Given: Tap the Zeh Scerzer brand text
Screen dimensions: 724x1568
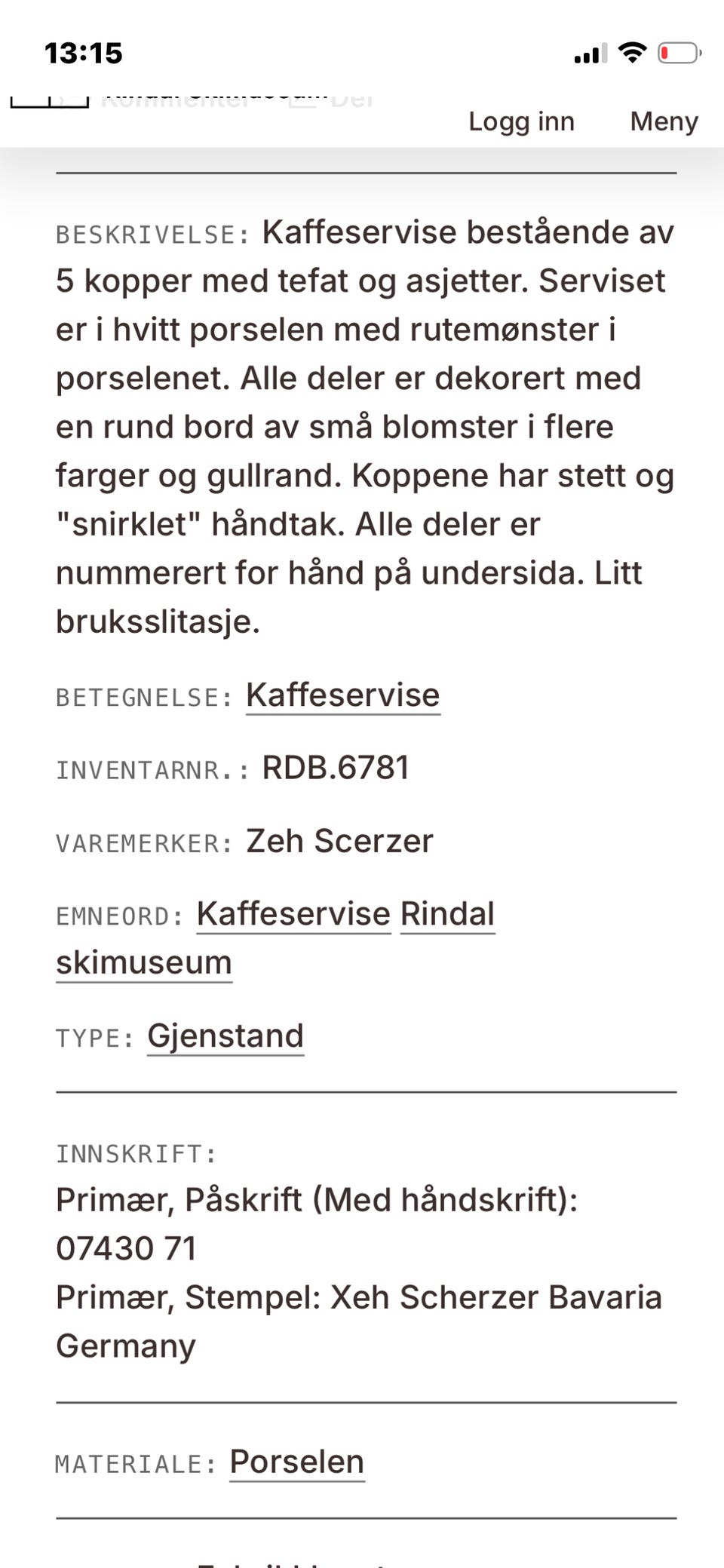Looking at the screenshot, I should 339,840.
